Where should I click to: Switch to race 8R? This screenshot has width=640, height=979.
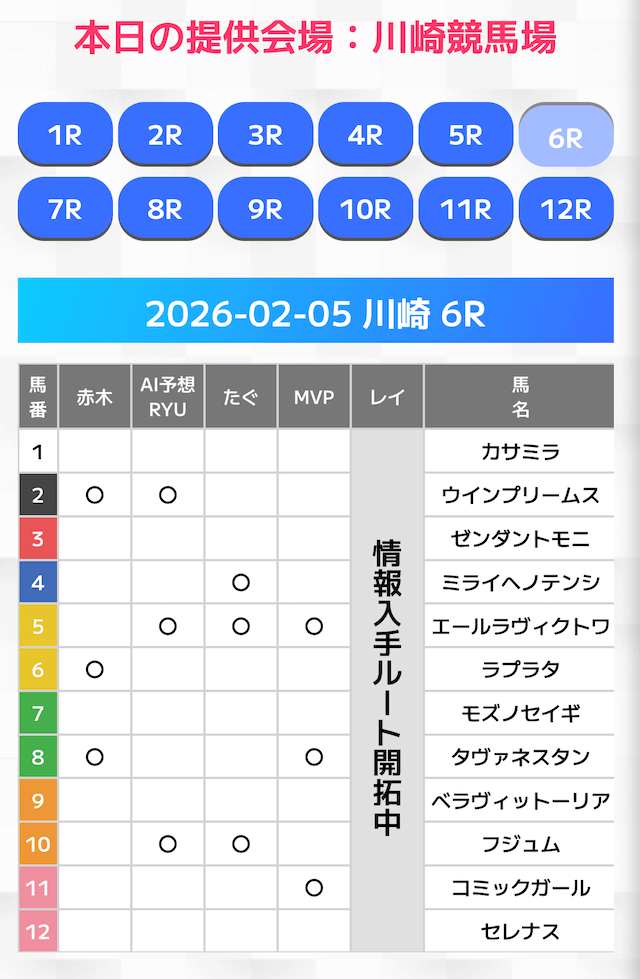pos(165,209)
